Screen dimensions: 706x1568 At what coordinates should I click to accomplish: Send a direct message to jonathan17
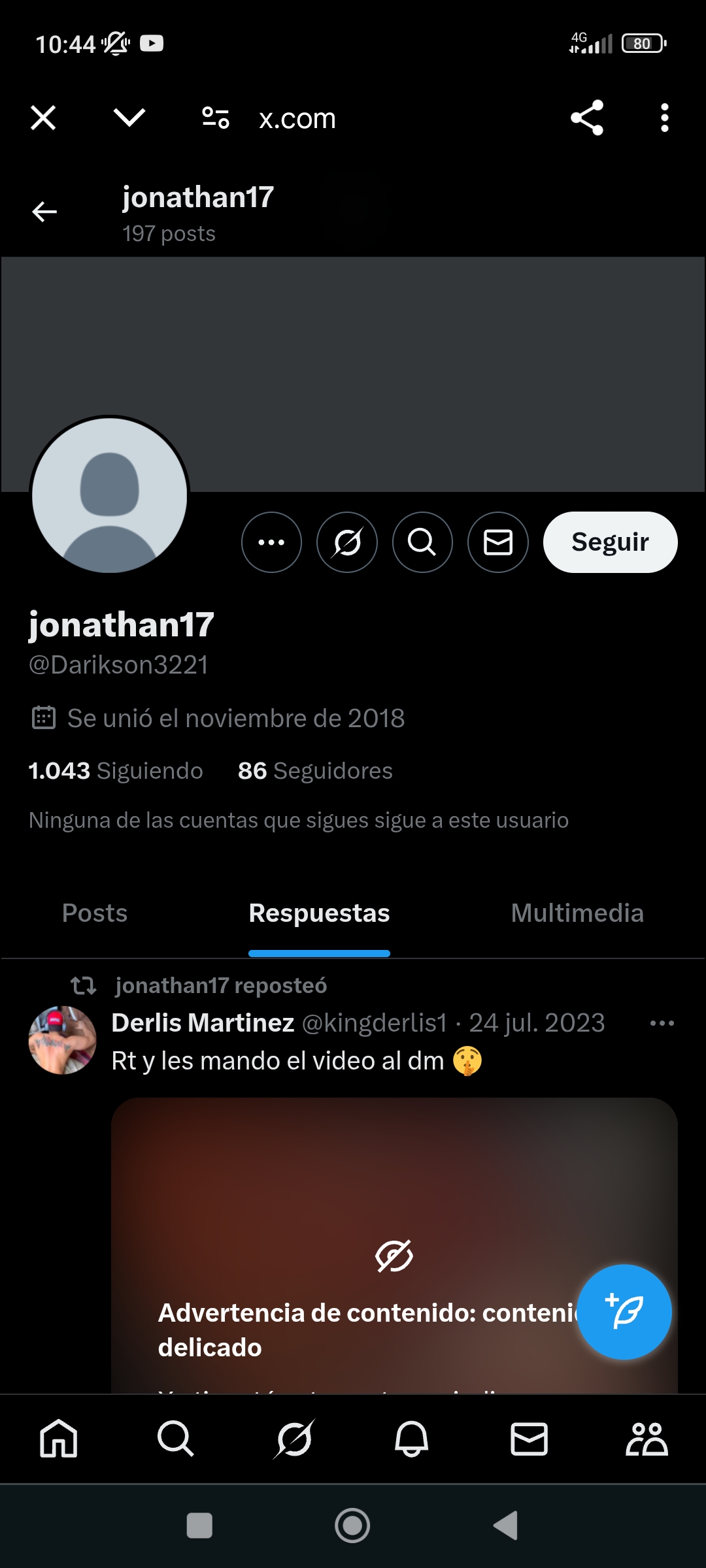pyautogui.click(x=498, y=542)
